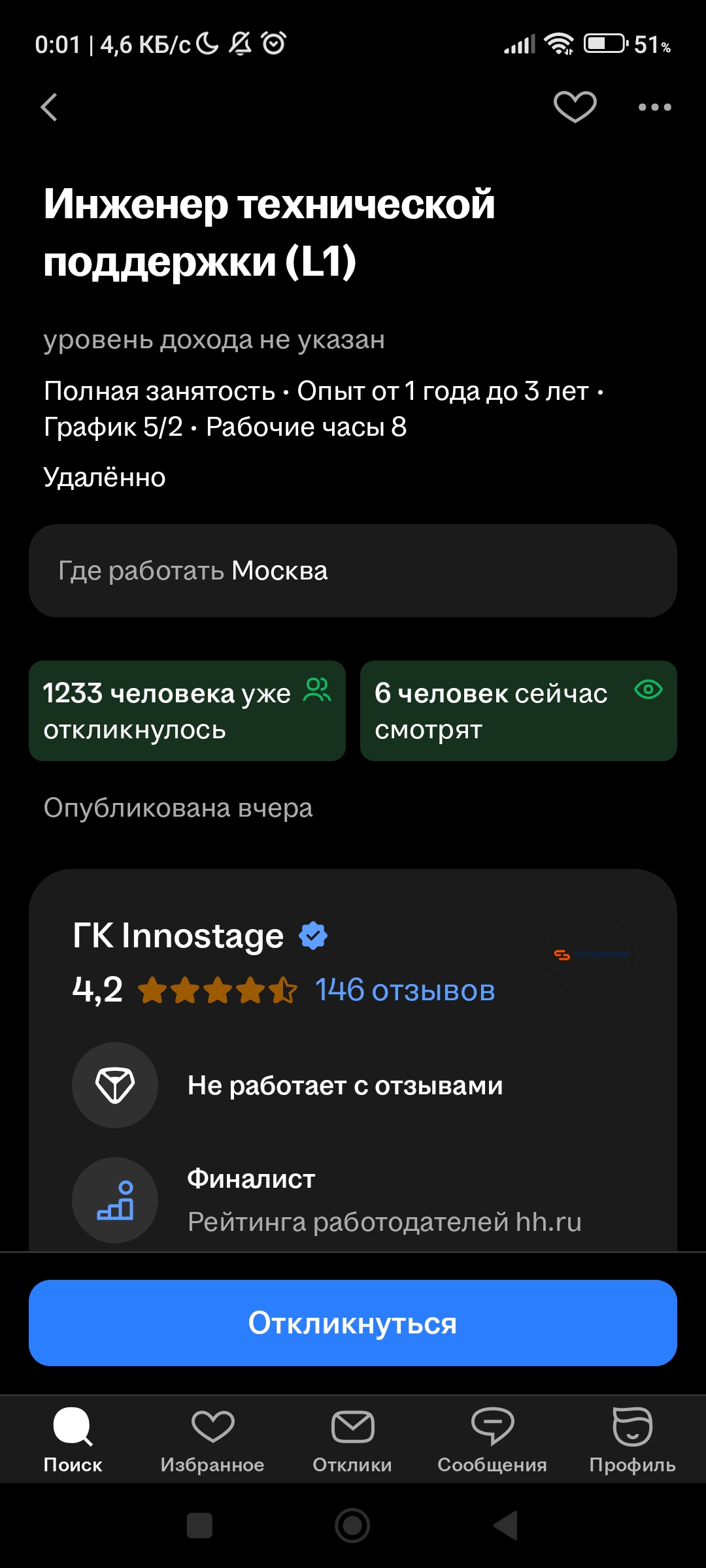Go back from the vacancy page

coord(50,107)
